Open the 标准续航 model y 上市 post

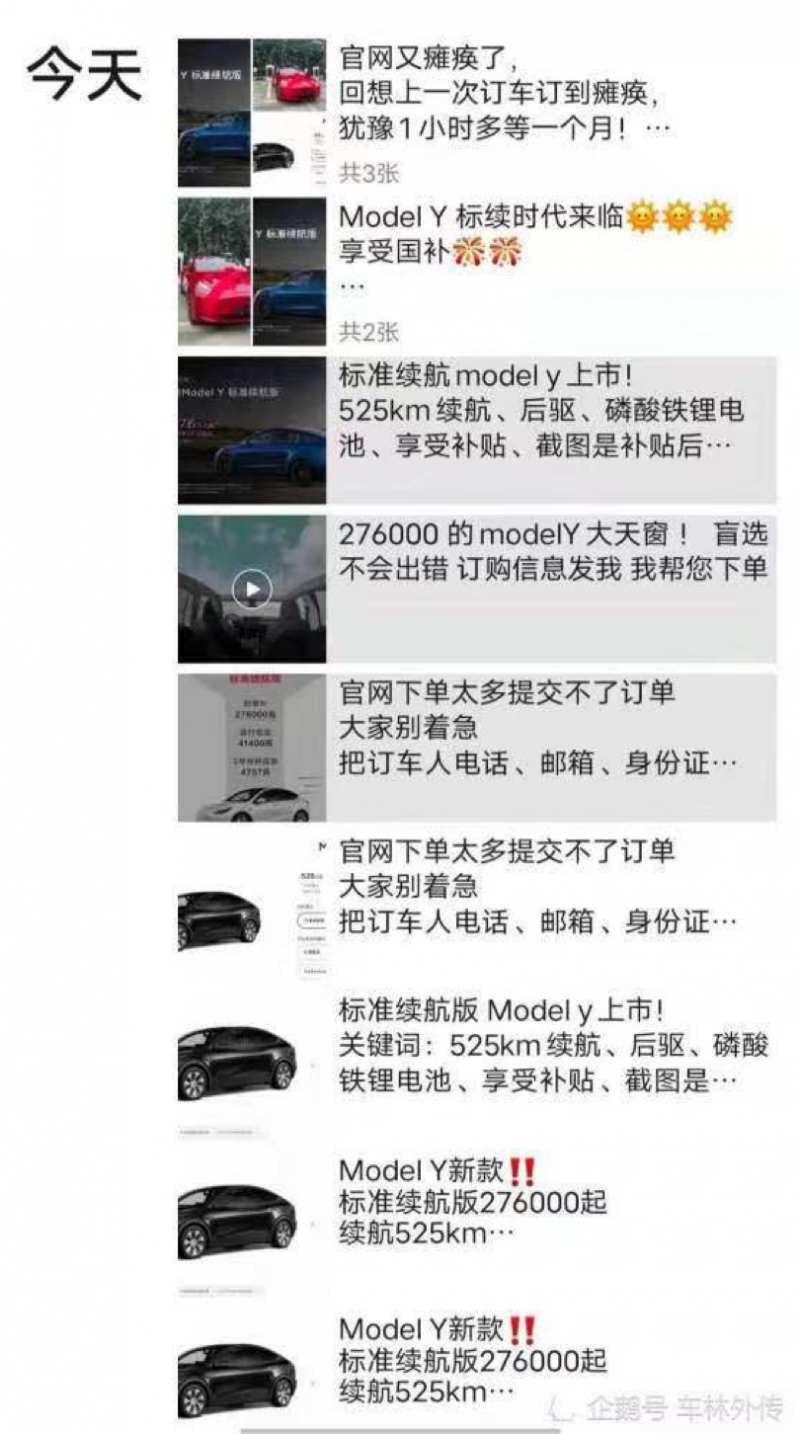[x=541, y=410]
